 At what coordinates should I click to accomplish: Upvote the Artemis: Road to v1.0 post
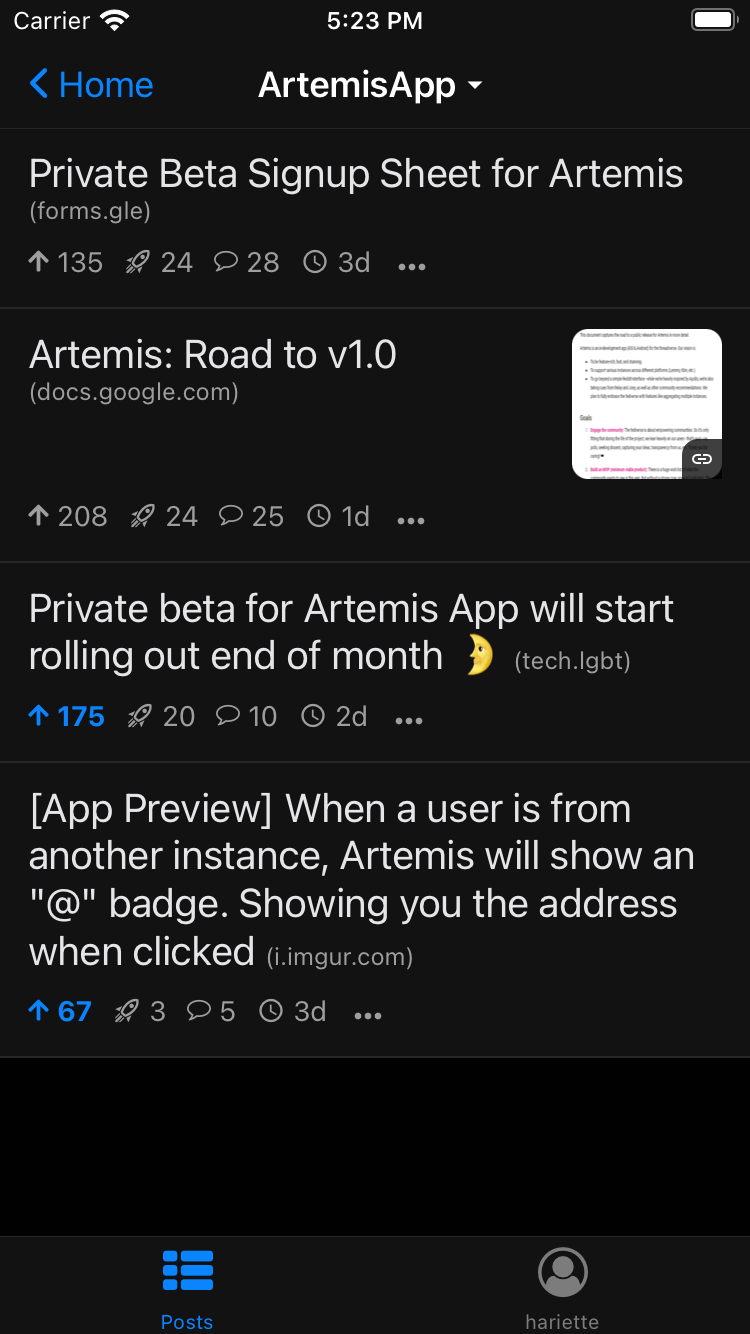(68, 516)
